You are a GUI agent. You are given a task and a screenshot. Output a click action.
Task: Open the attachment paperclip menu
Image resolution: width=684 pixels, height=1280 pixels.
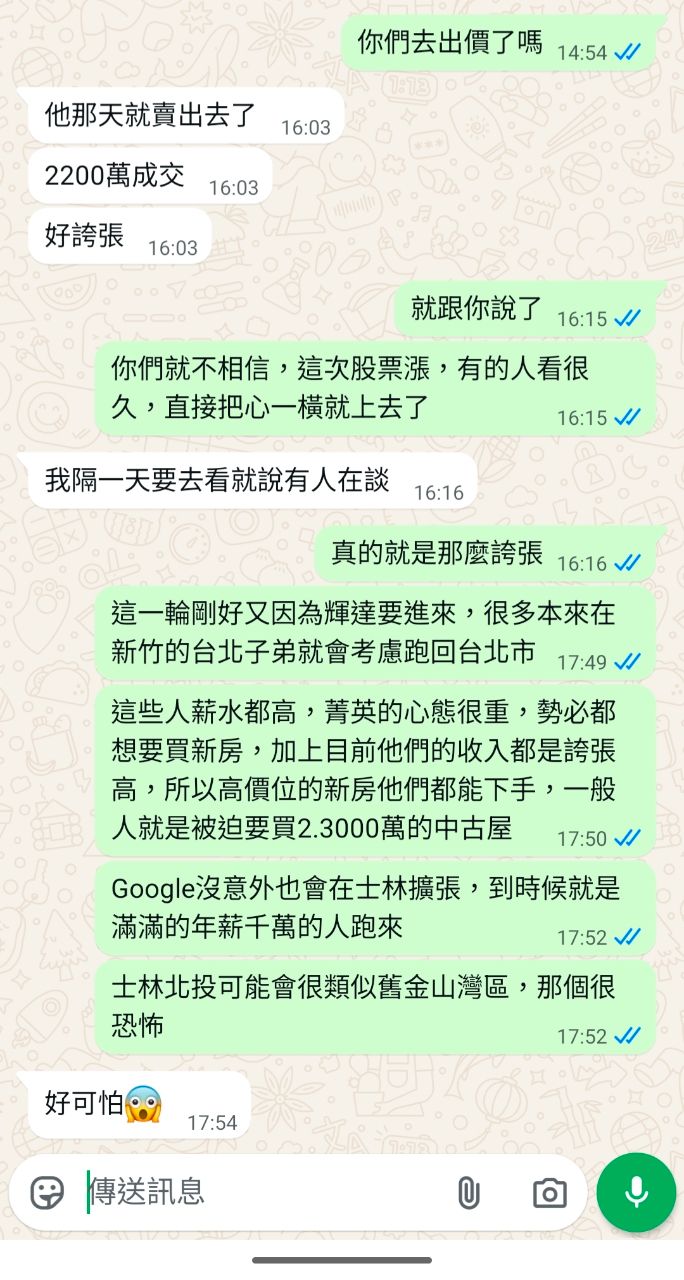point(468,1192)
